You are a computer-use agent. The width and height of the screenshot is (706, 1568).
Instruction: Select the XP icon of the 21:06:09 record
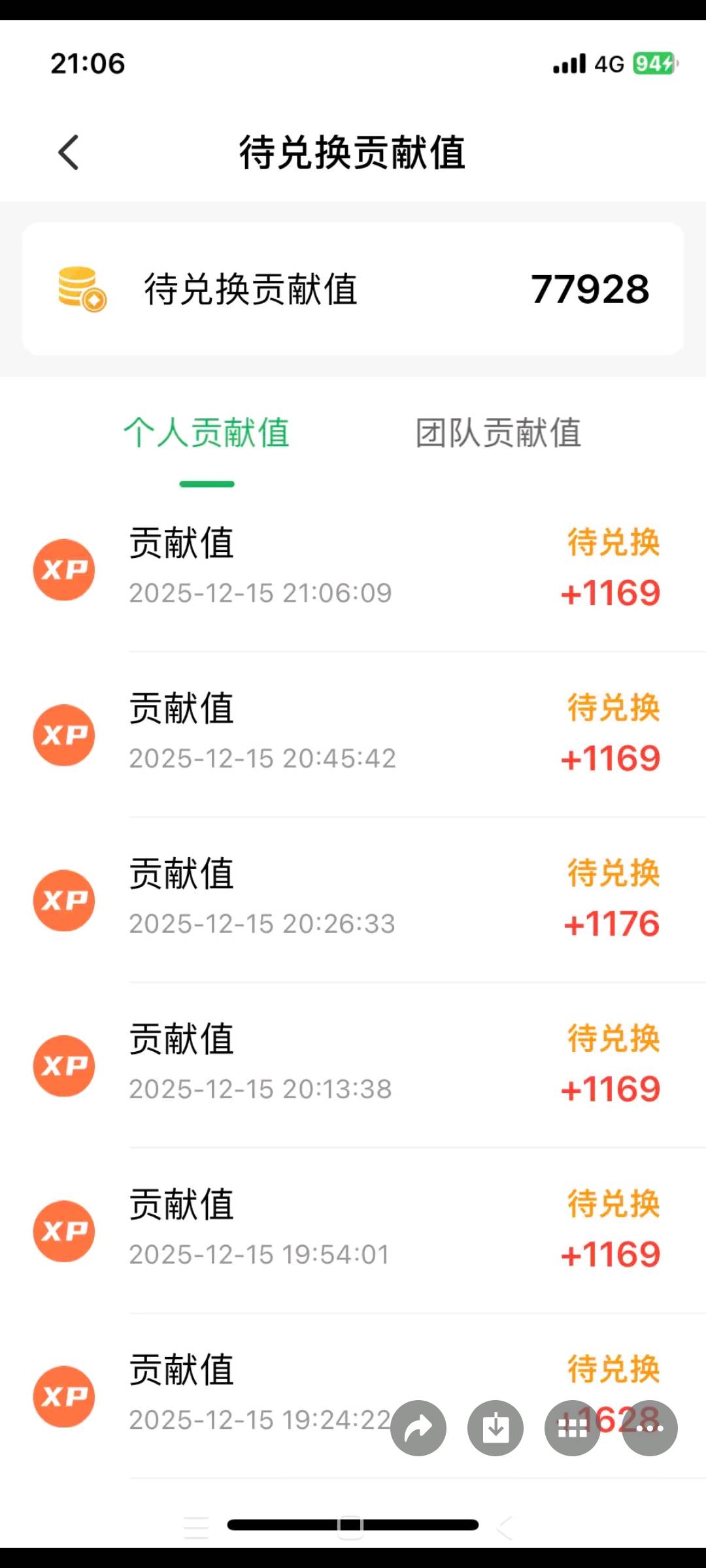pos(64,569)
